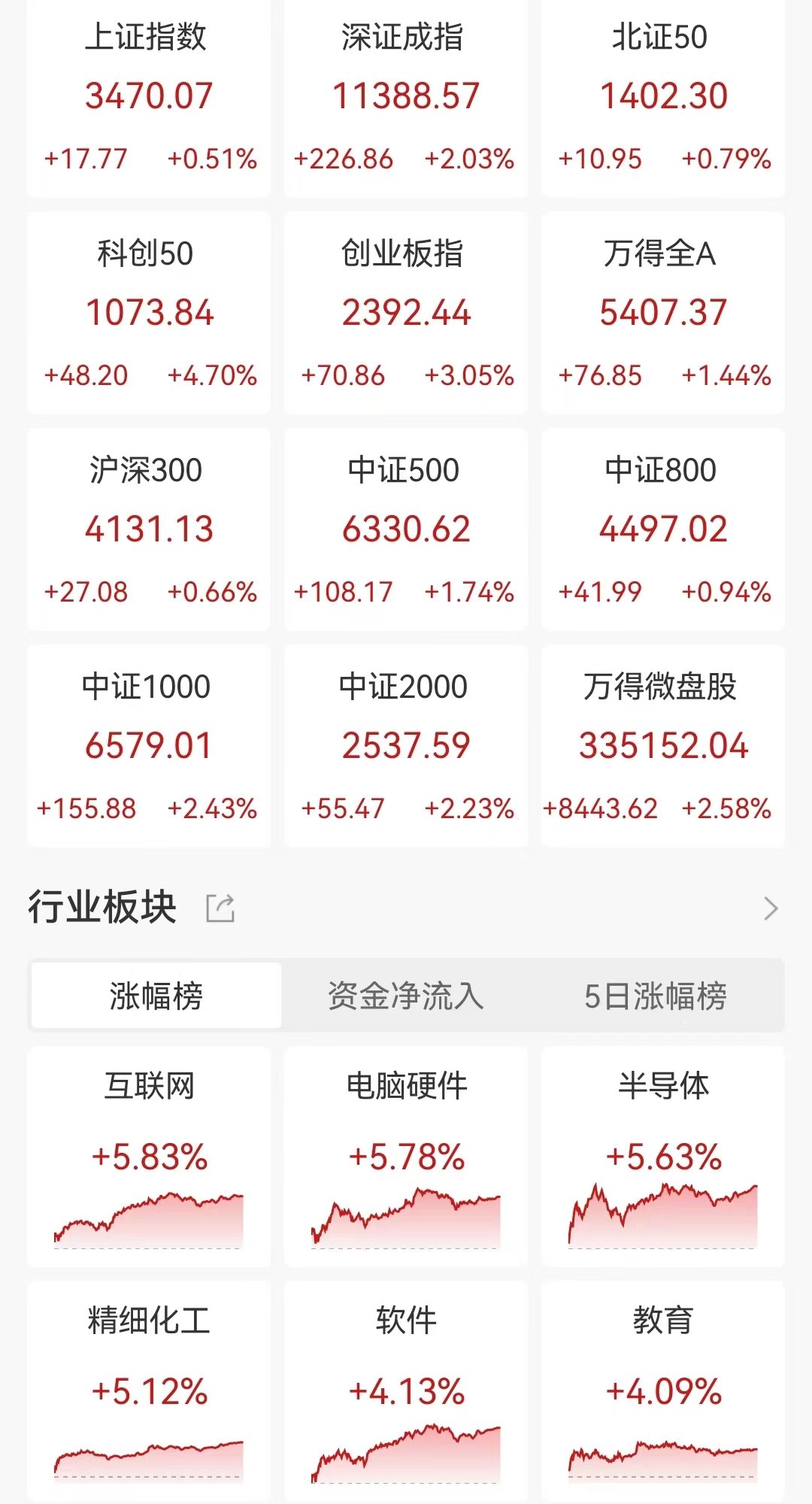The image size is (812, 1504).
Task: View the 精细化工 sector details
Action: [149, 1391]
